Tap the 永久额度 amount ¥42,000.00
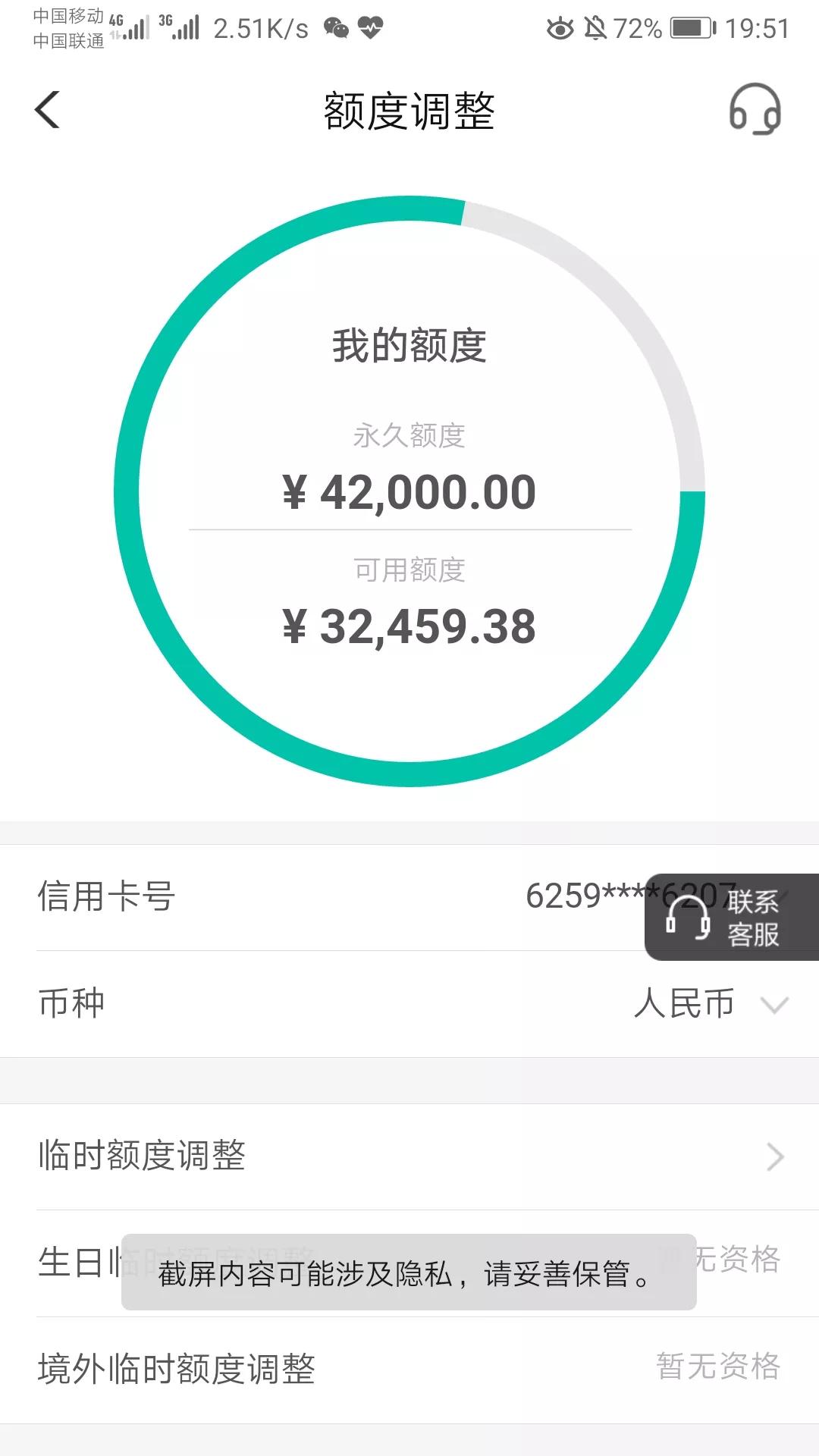Viewport: 819px width, 1456px height. (x=409, y=490)
